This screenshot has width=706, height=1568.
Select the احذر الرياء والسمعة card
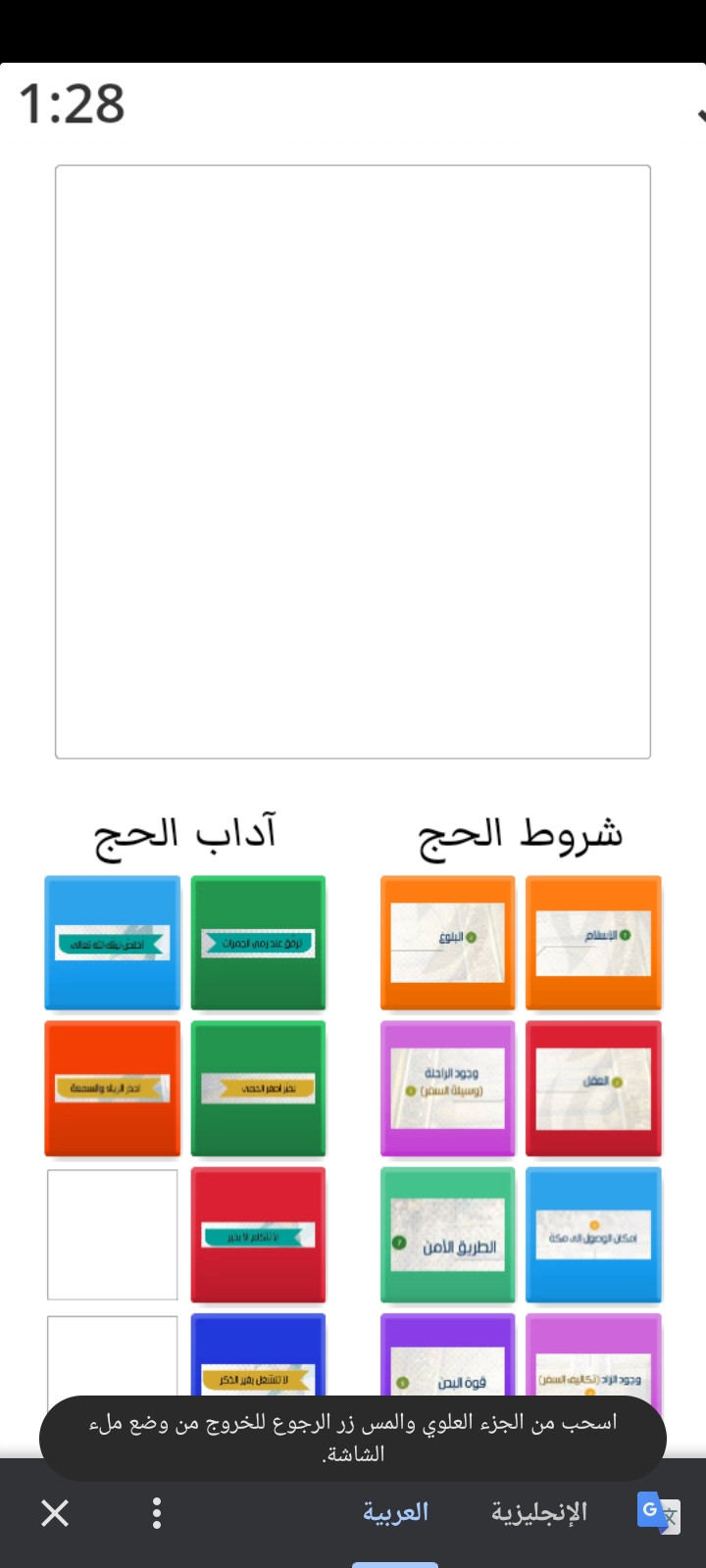click(x=113, y=1088)
